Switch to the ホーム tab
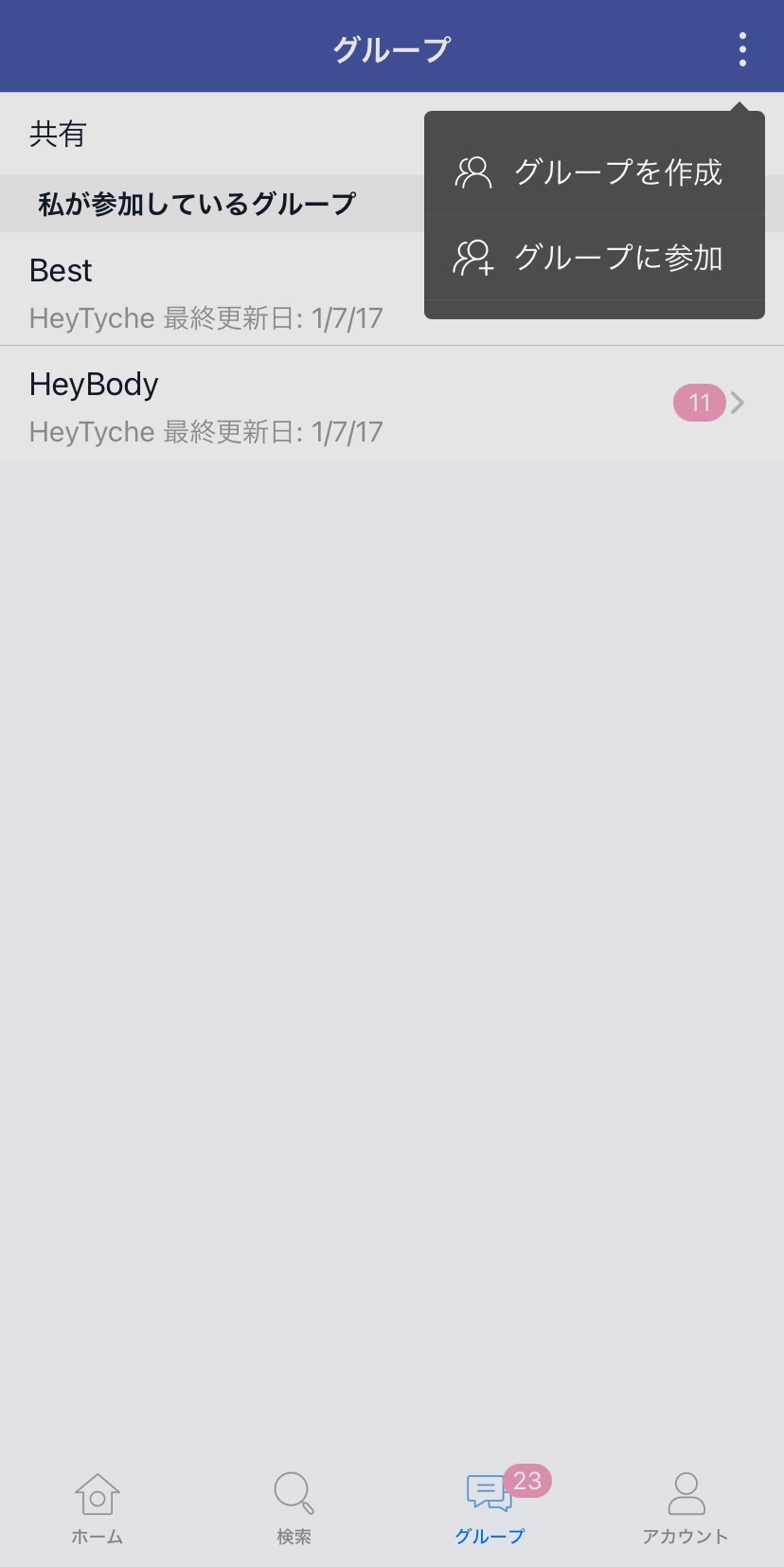Image resolution: width=784 pixels, height=1567 pixels. [98, 1508]
